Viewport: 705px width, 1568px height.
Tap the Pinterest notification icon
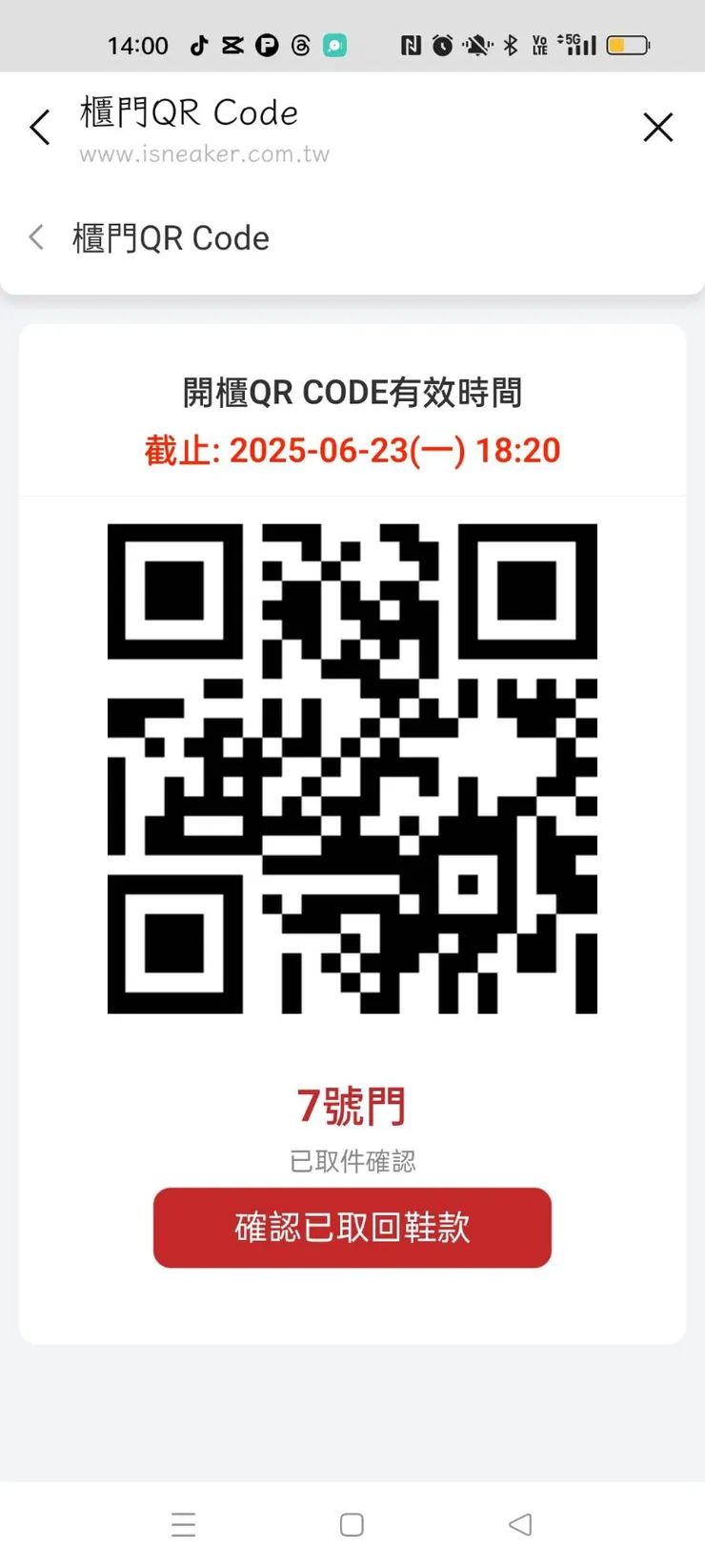(267, 45)
